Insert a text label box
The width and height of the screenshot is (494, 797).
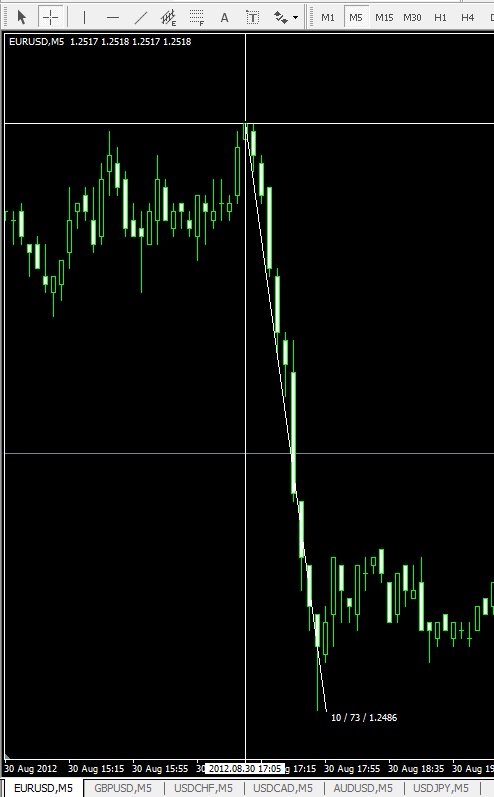pos(253,17)
